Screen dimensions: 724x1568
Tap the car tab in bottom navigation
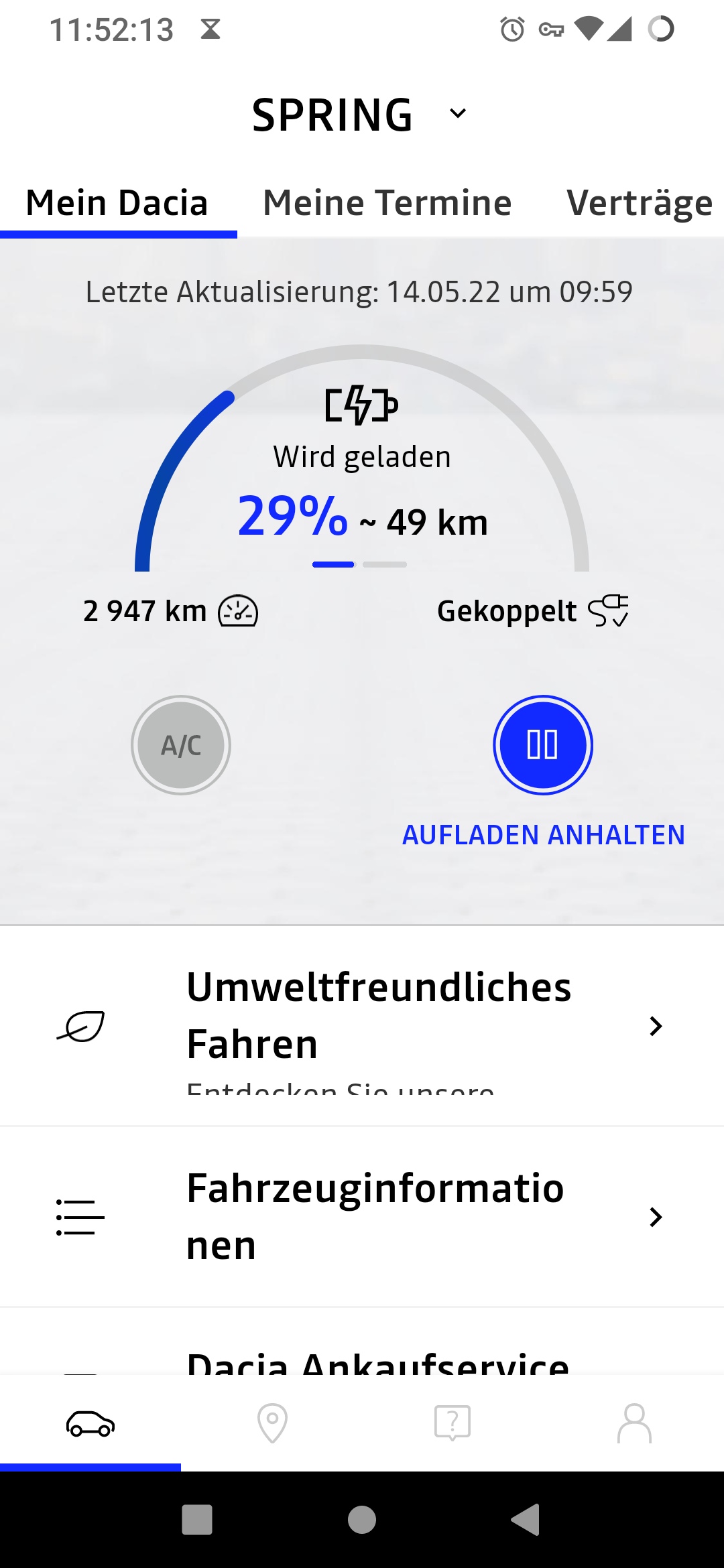[90, 1423]
